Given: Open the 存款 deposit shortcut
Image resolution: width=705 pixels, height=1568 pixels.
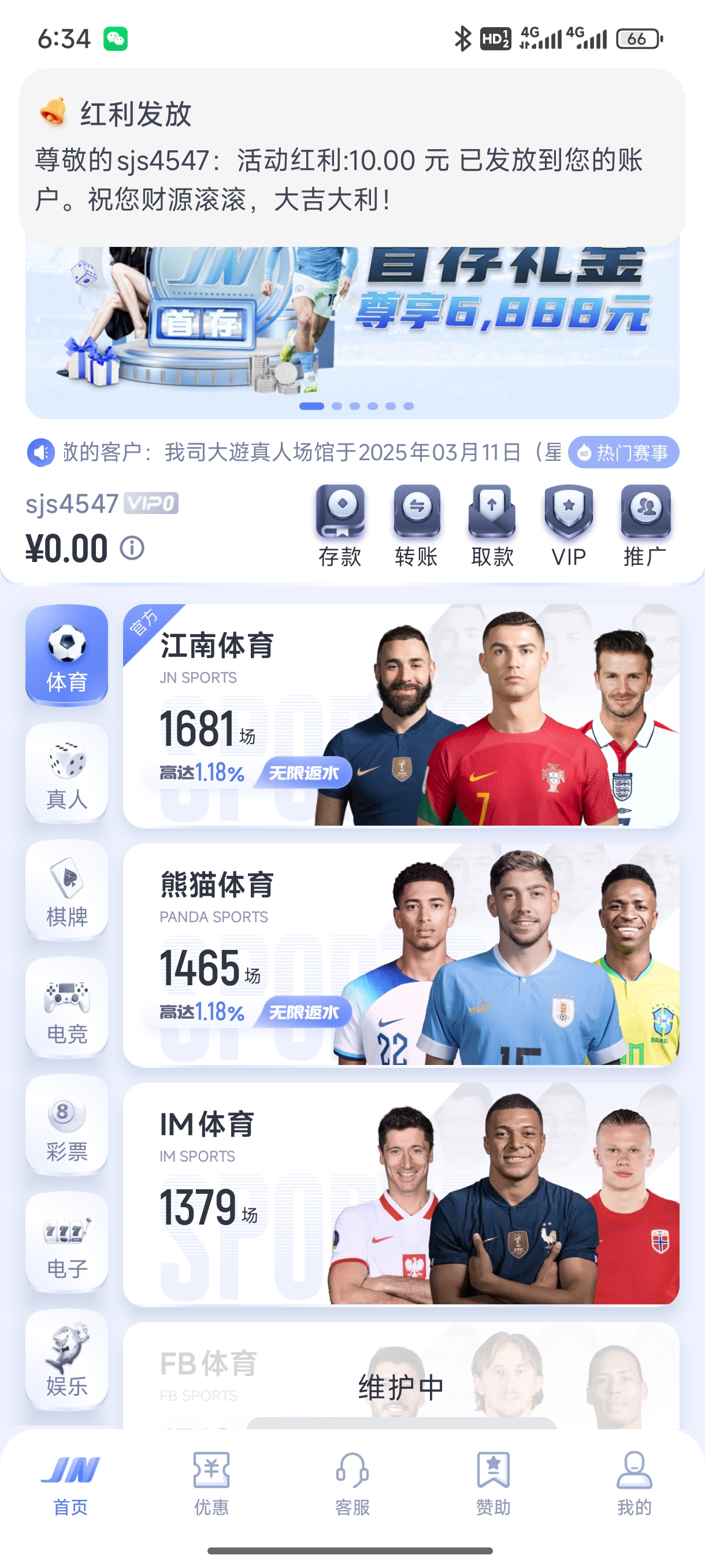Looking at the screenshot, I should click(x=340, y=526).
